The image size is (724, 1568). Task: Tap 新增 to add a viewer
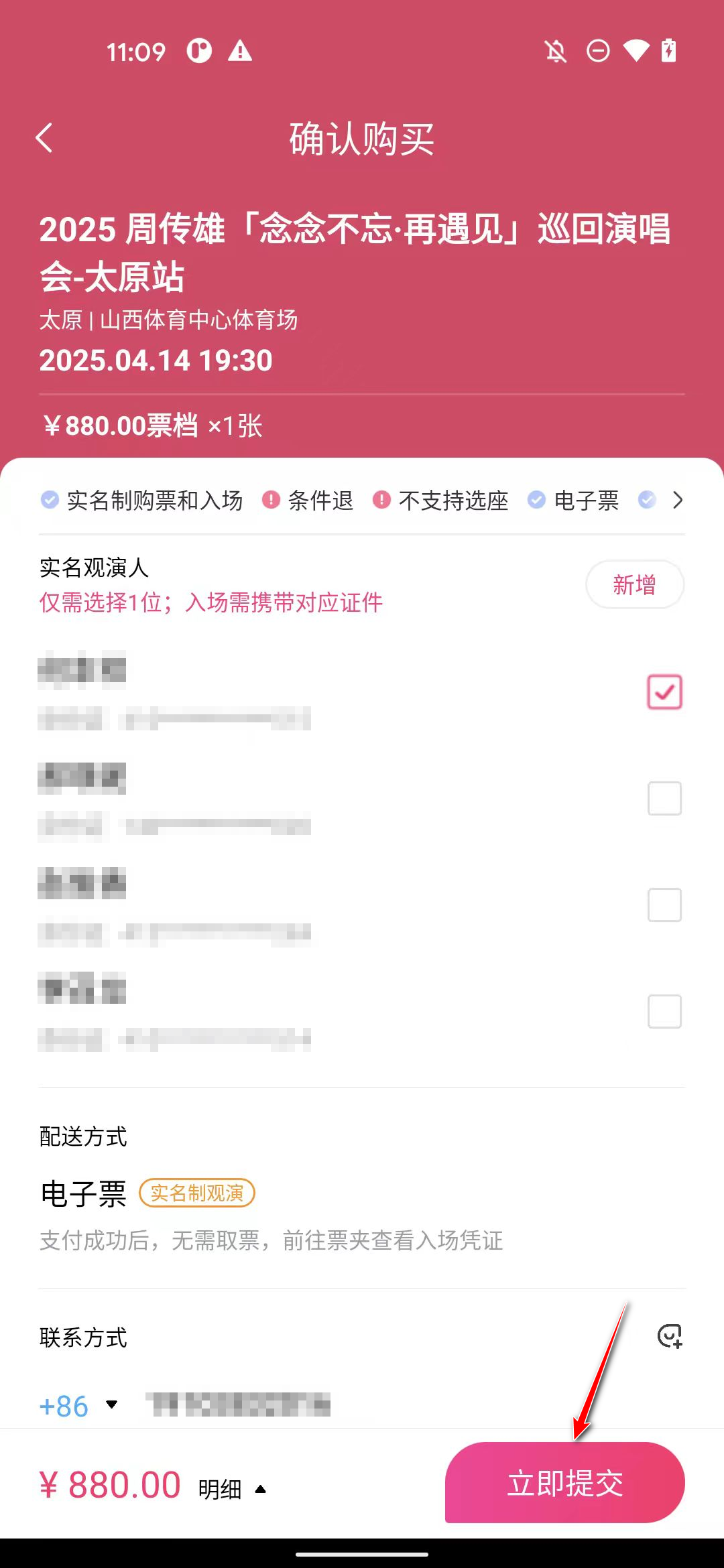pos(634,584)
